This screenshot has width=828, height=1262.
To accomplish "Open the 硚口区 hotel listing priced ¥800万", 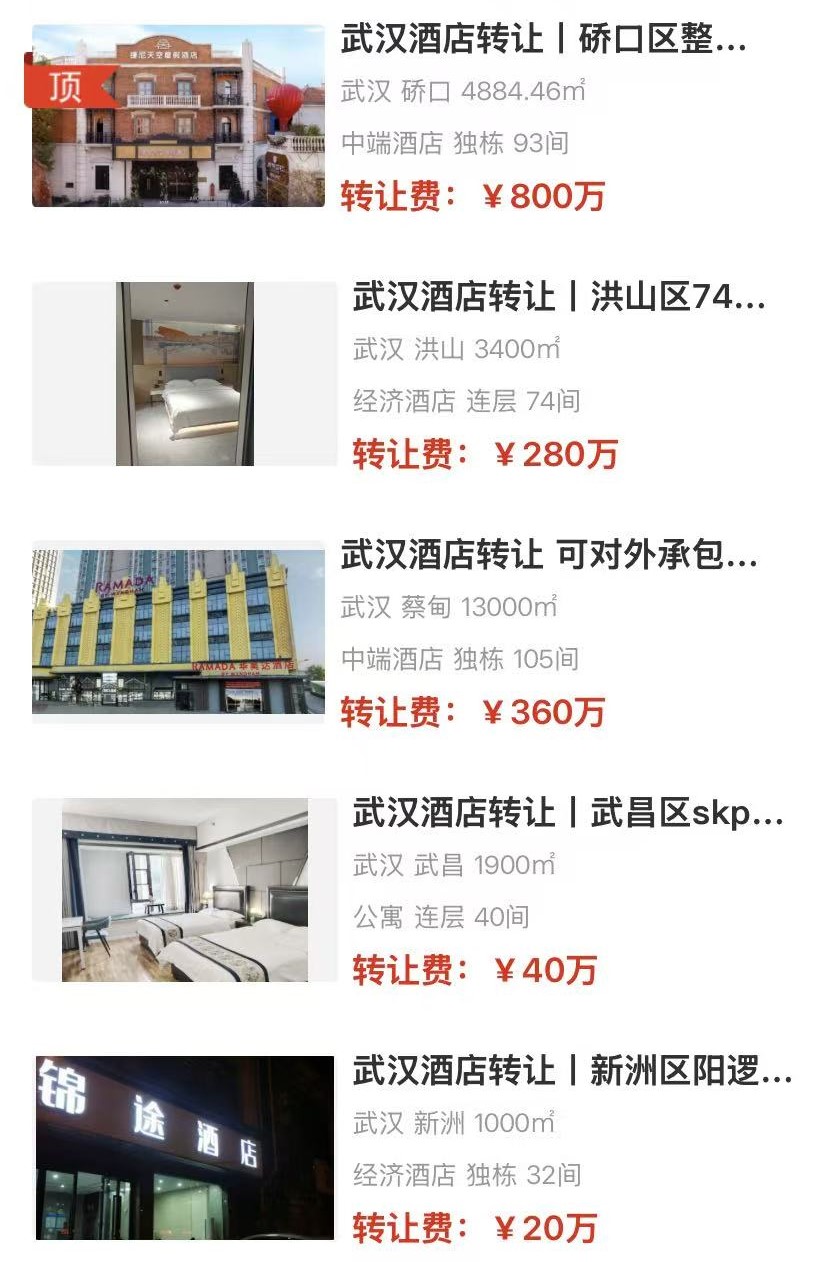I will [x=543, y=40].
